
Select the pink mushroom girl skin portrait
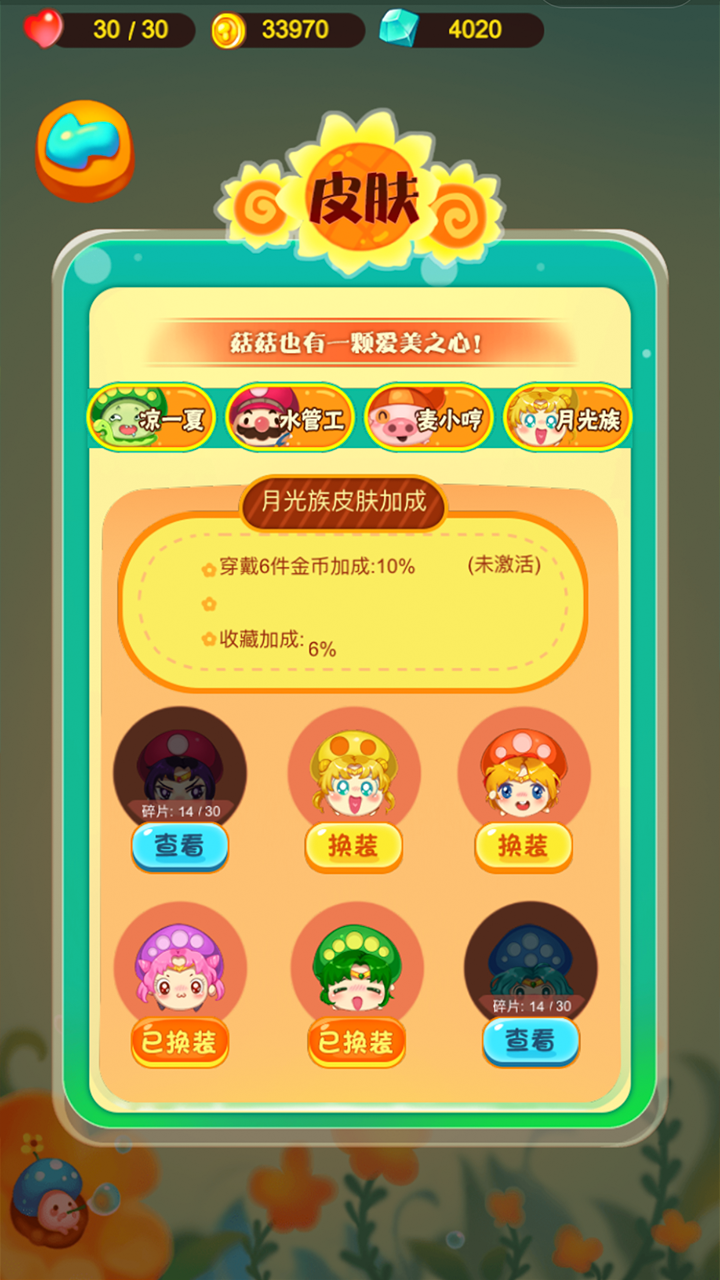179,965
